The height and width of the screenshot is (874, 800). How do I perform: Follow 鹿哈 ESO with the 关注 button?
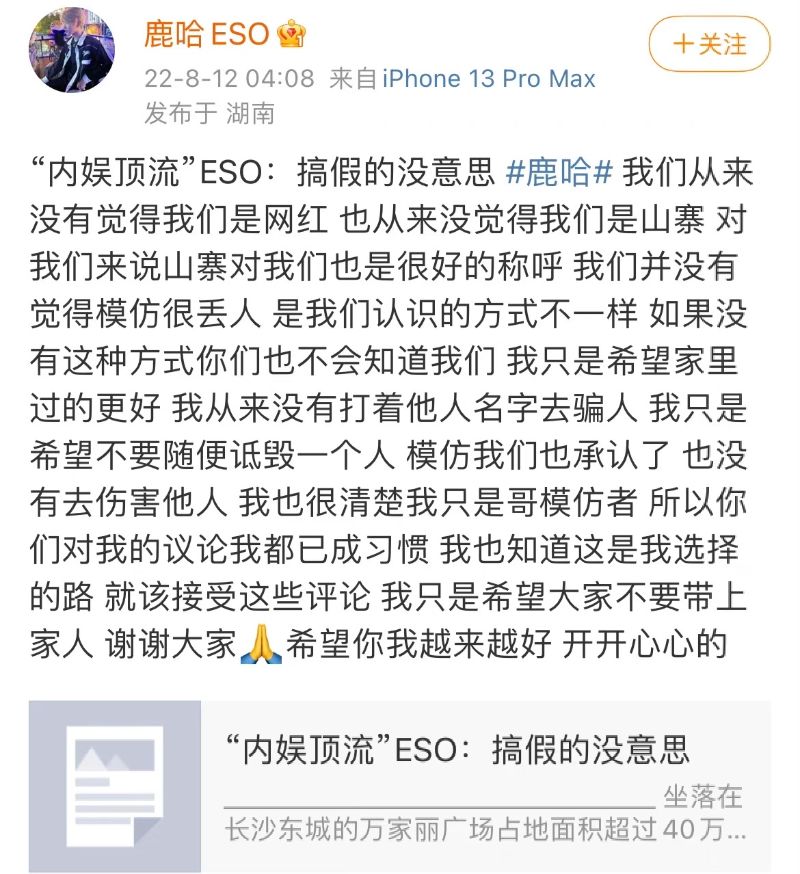(709, 44)
